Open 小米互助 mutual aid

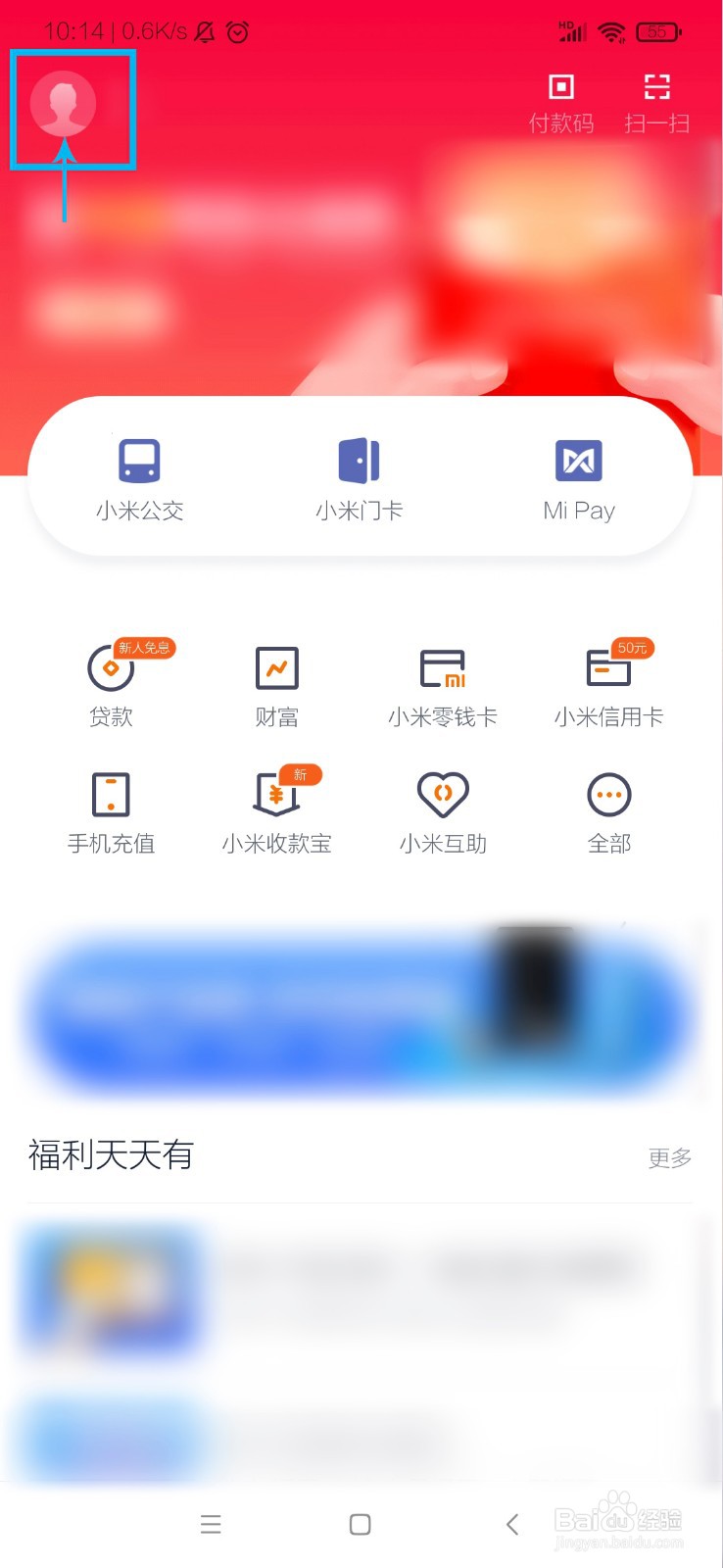(x=443, y=810)
